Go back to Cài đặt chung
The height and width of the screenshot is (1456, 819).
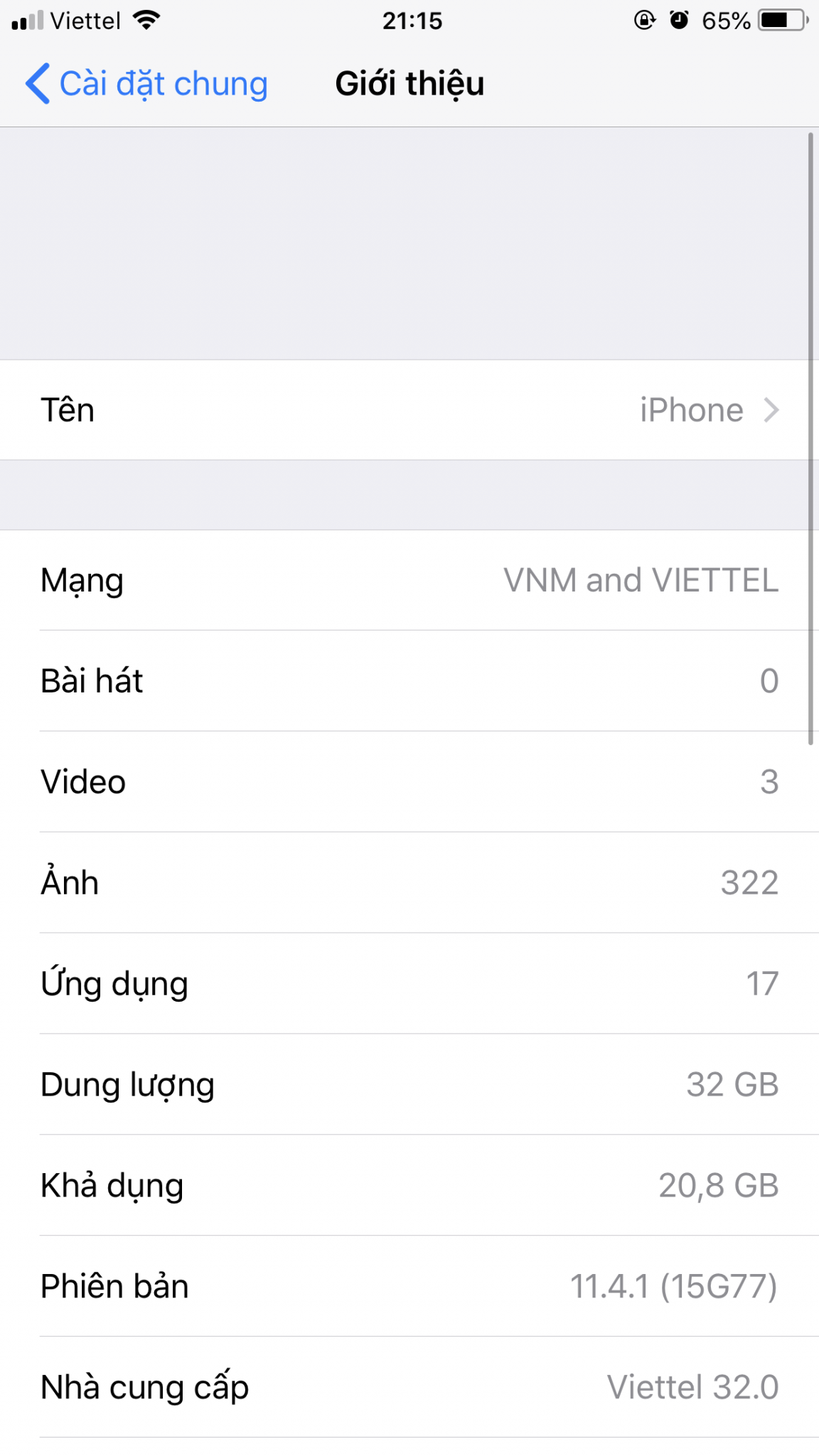coord(147,84)
